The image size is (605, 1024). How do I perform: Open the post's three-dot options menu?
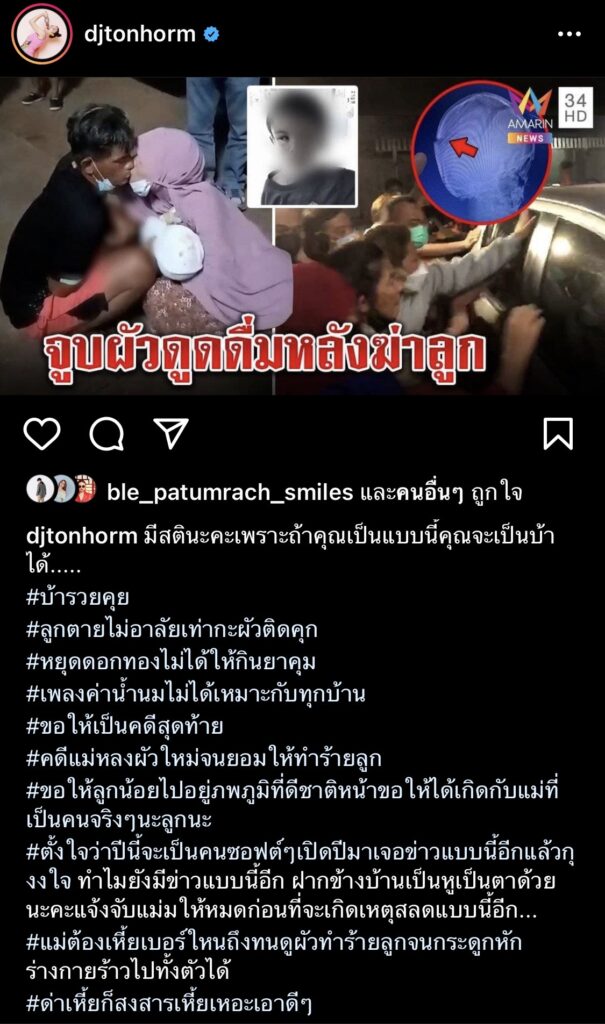pos(568,34)
